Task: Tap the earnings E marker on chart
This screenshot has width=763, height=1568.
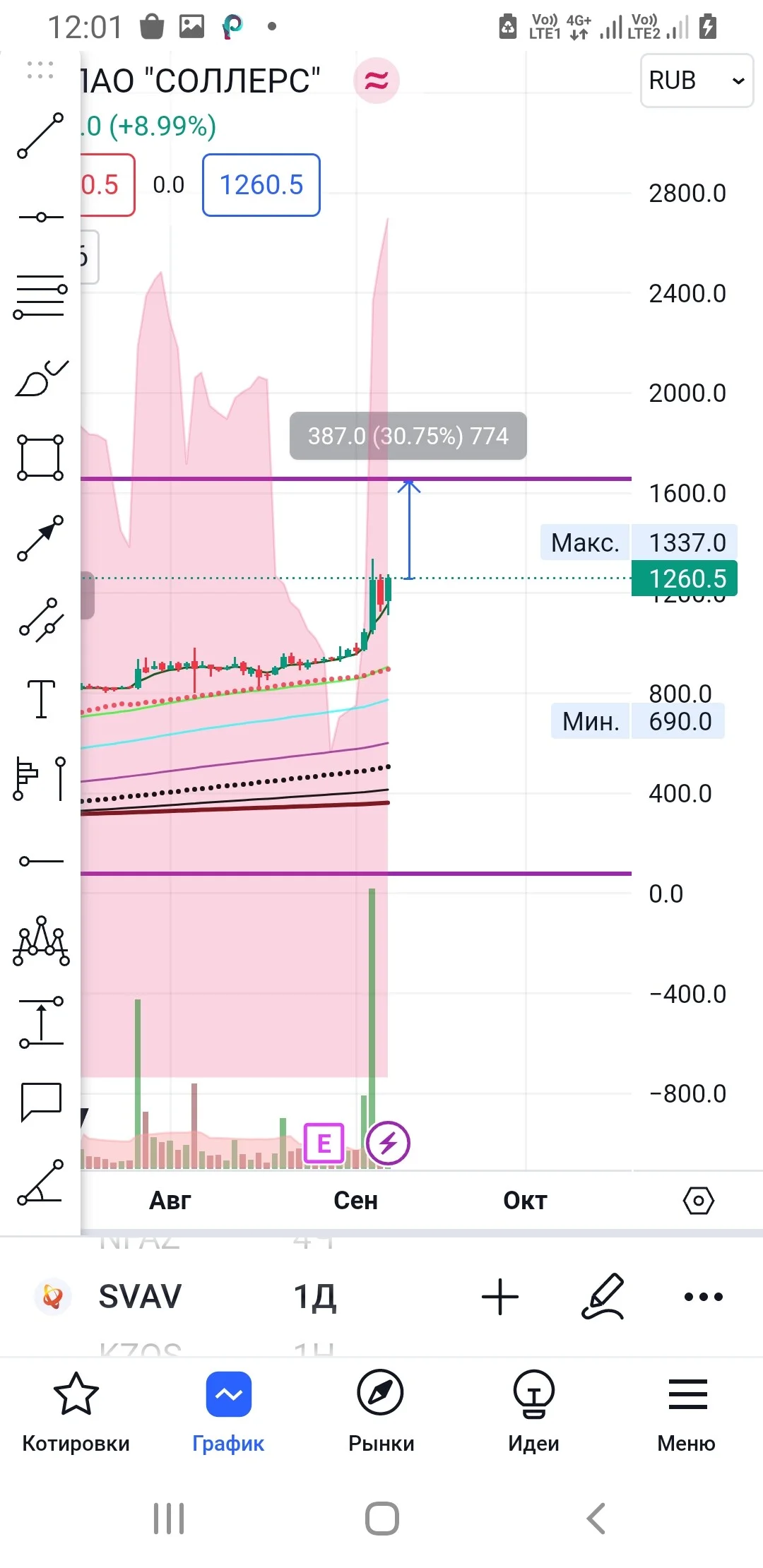Action: click(x=324, y=1143)
